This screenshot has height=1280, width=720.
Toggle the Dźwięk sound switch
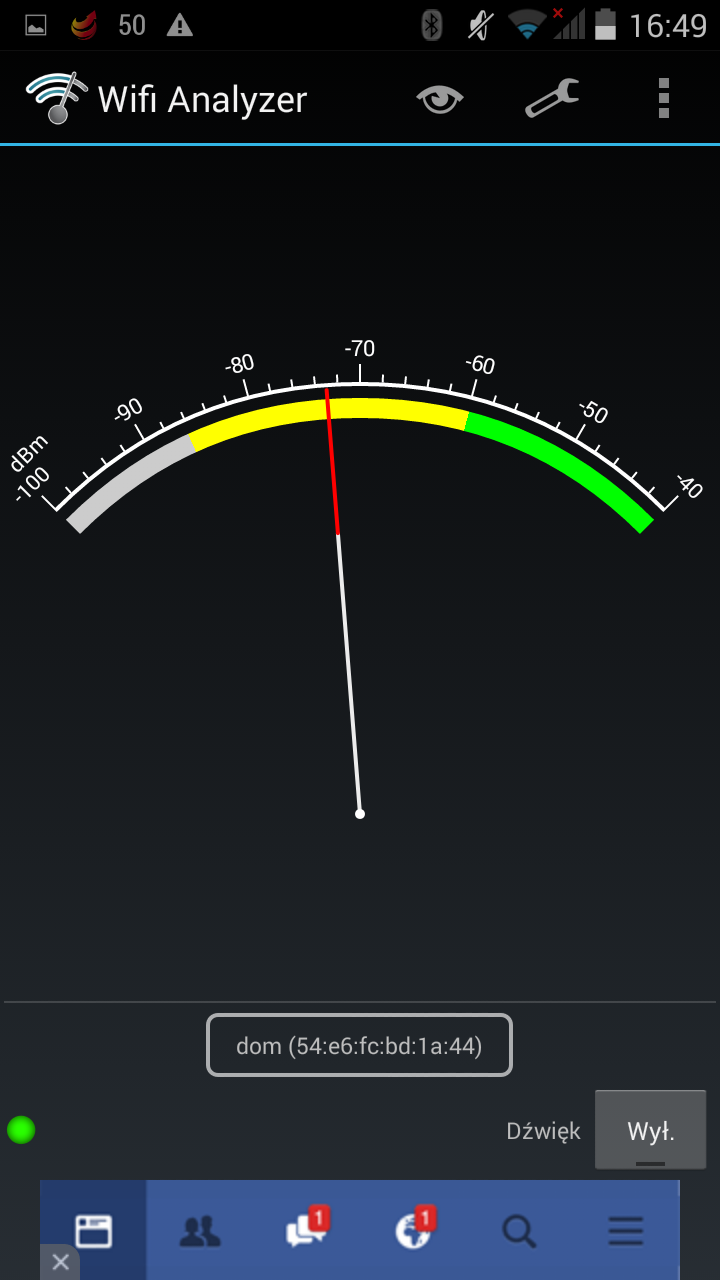pyautogui.click(x=650, y=1130)
